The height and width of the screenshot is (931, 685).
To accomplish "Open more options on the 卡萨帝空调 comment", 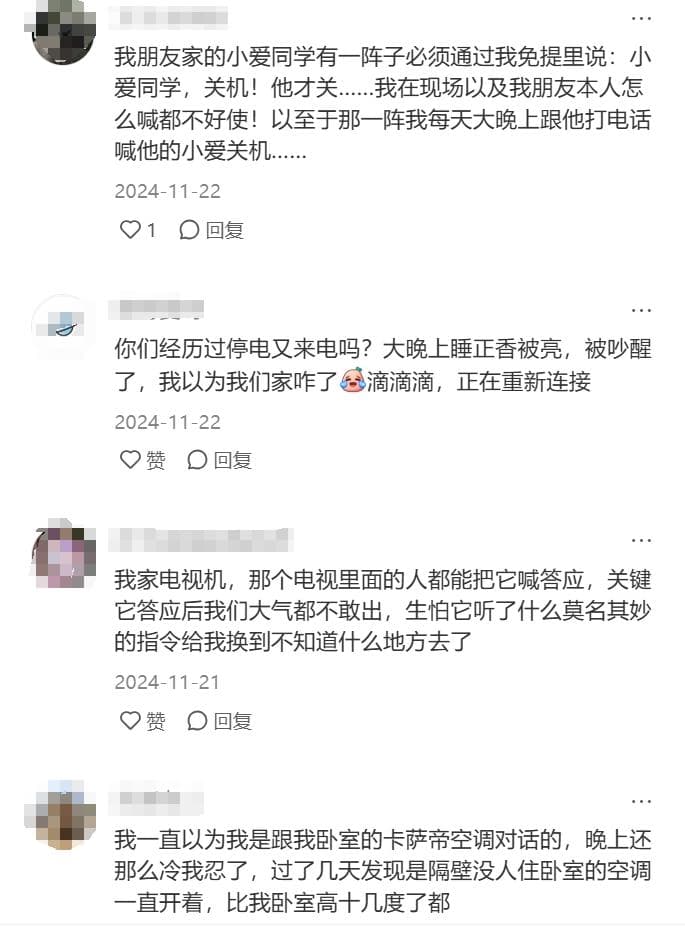I will pyautogui.click(x=641, y=801).
